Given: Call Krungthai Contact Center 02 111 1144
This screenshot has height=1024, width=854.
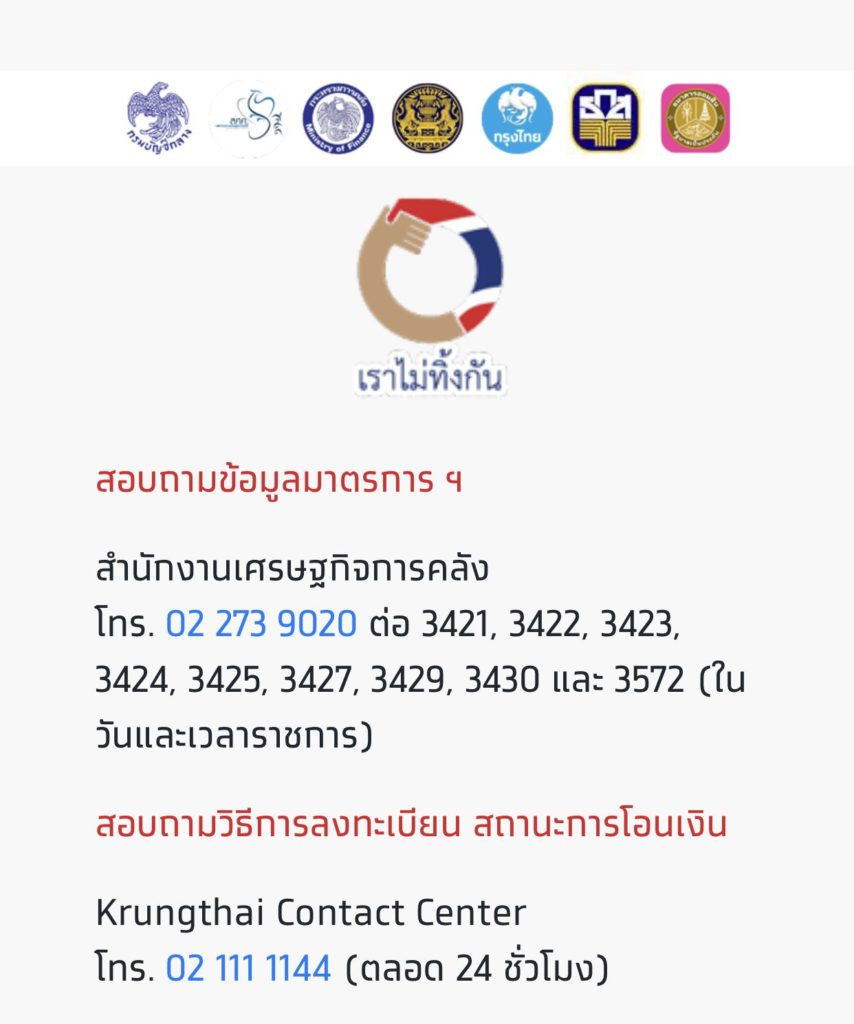Looking at the screenshot, I should pos(248,968).
